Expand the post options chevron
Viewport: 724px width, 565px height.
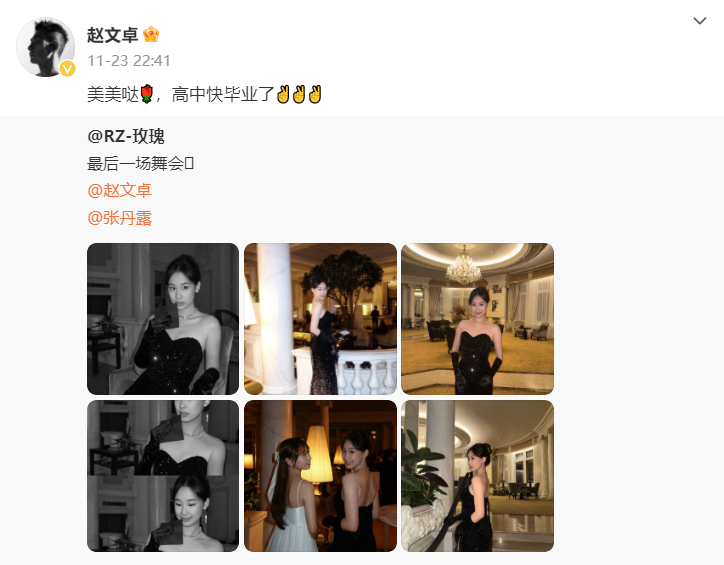click(x=699, y=21)
